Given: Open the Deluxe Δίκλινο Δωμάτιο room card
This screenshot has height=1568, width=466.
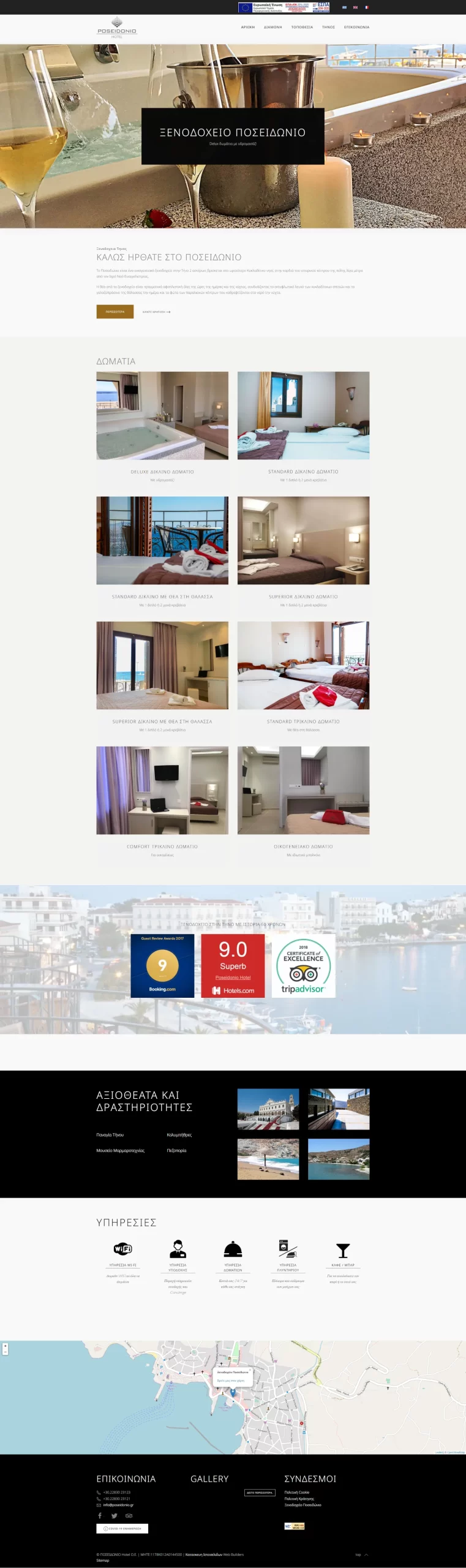Looking at the screenshot, I should [x=162, y=416].
